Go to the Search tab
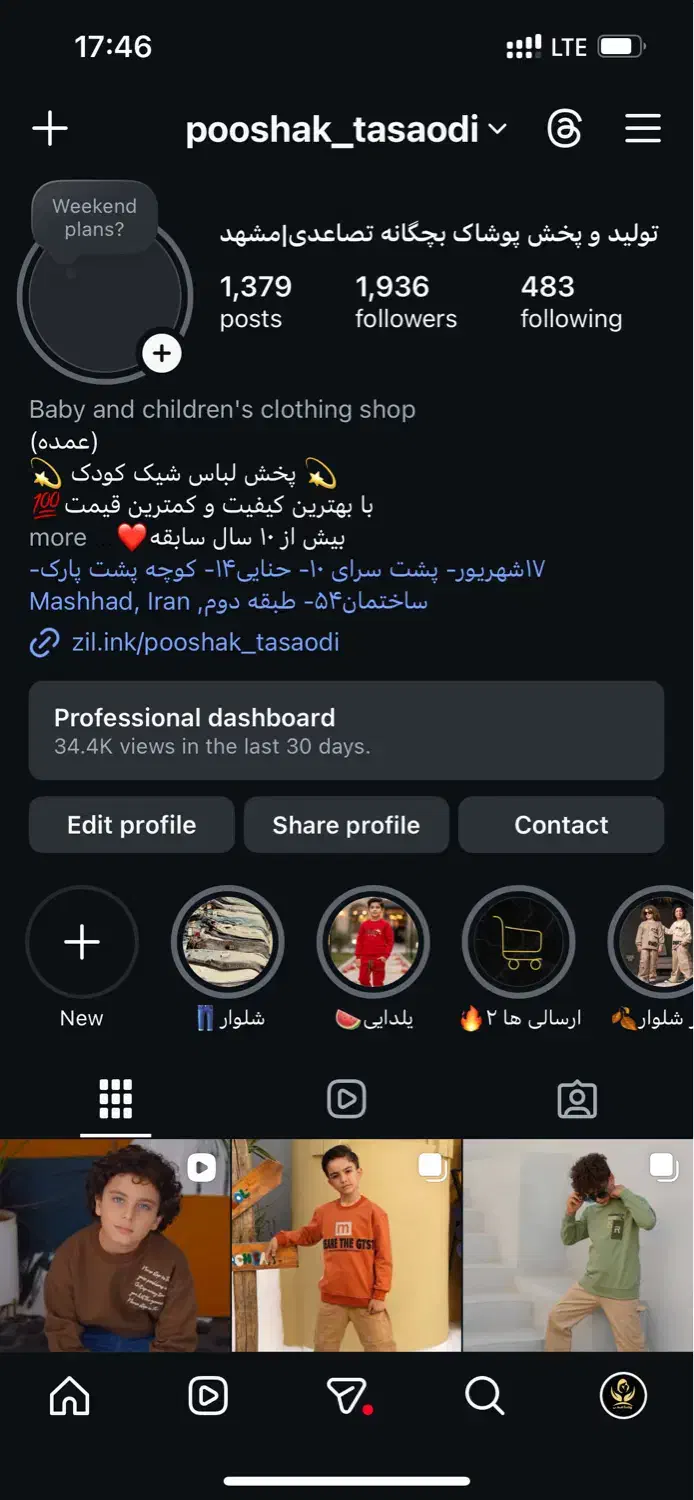Screen dimensions: 694x1500 coord(484,1395)
